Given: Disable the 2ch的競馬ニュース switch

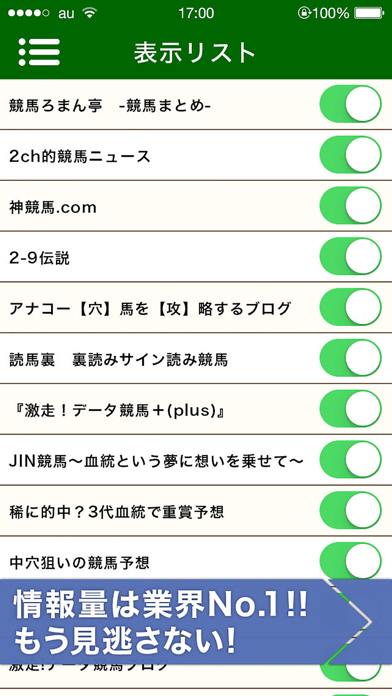Looking at the screenshot, I should coord(351,155).
